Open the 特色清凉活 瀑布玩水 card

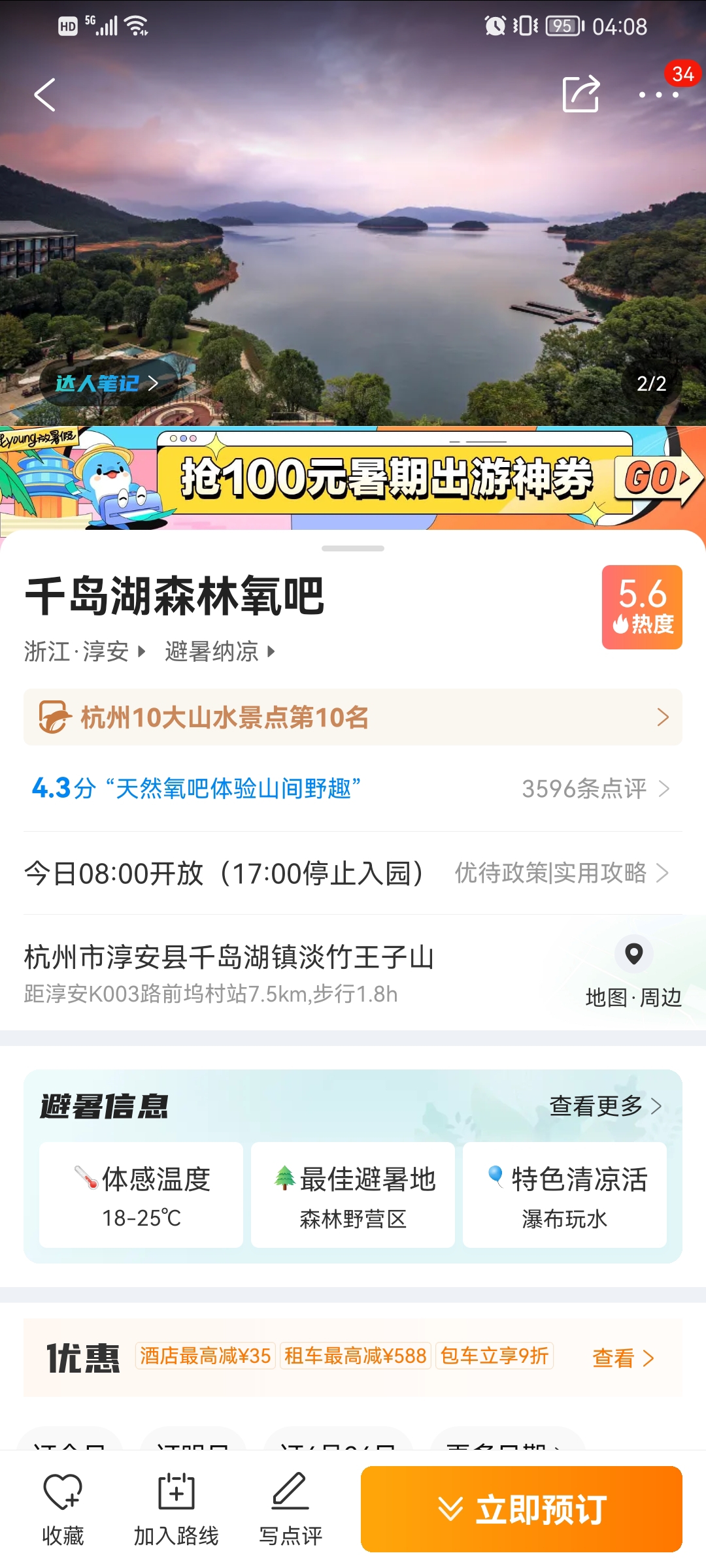click(x=565, y=1195)
